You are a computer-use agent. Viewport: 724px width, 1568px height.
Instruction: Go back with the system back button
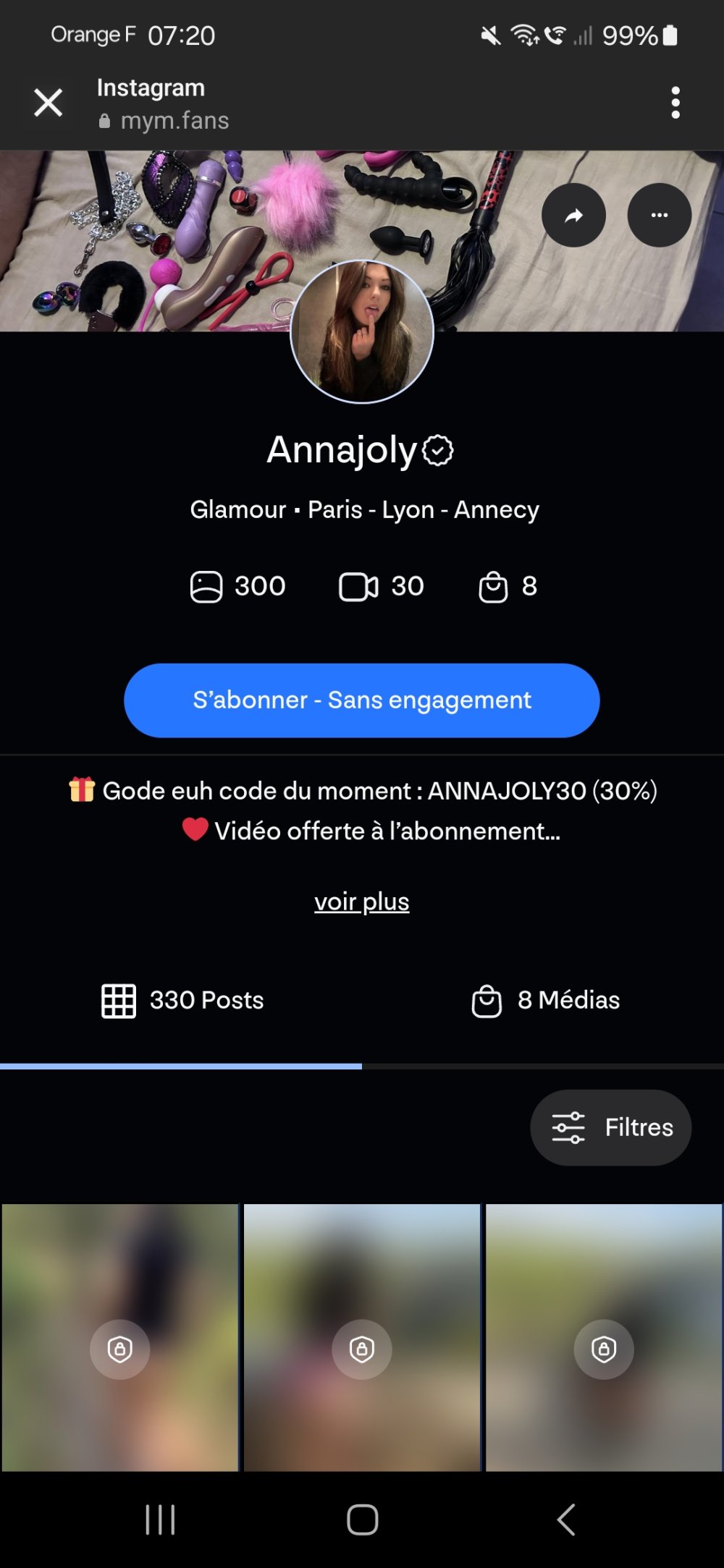click(x=566, y=1520)
